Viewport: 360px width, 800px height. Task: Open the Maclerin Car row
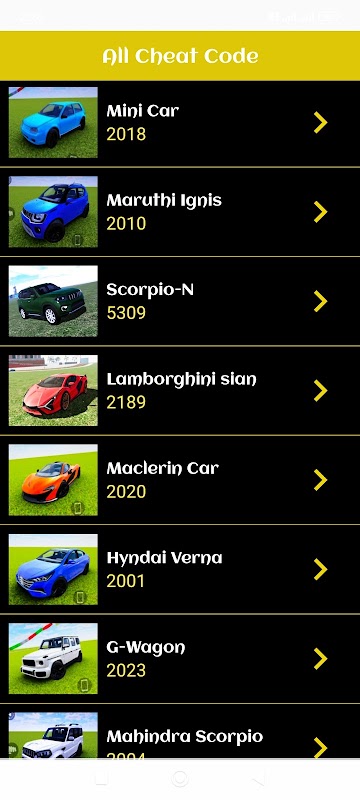pos(180,480)
